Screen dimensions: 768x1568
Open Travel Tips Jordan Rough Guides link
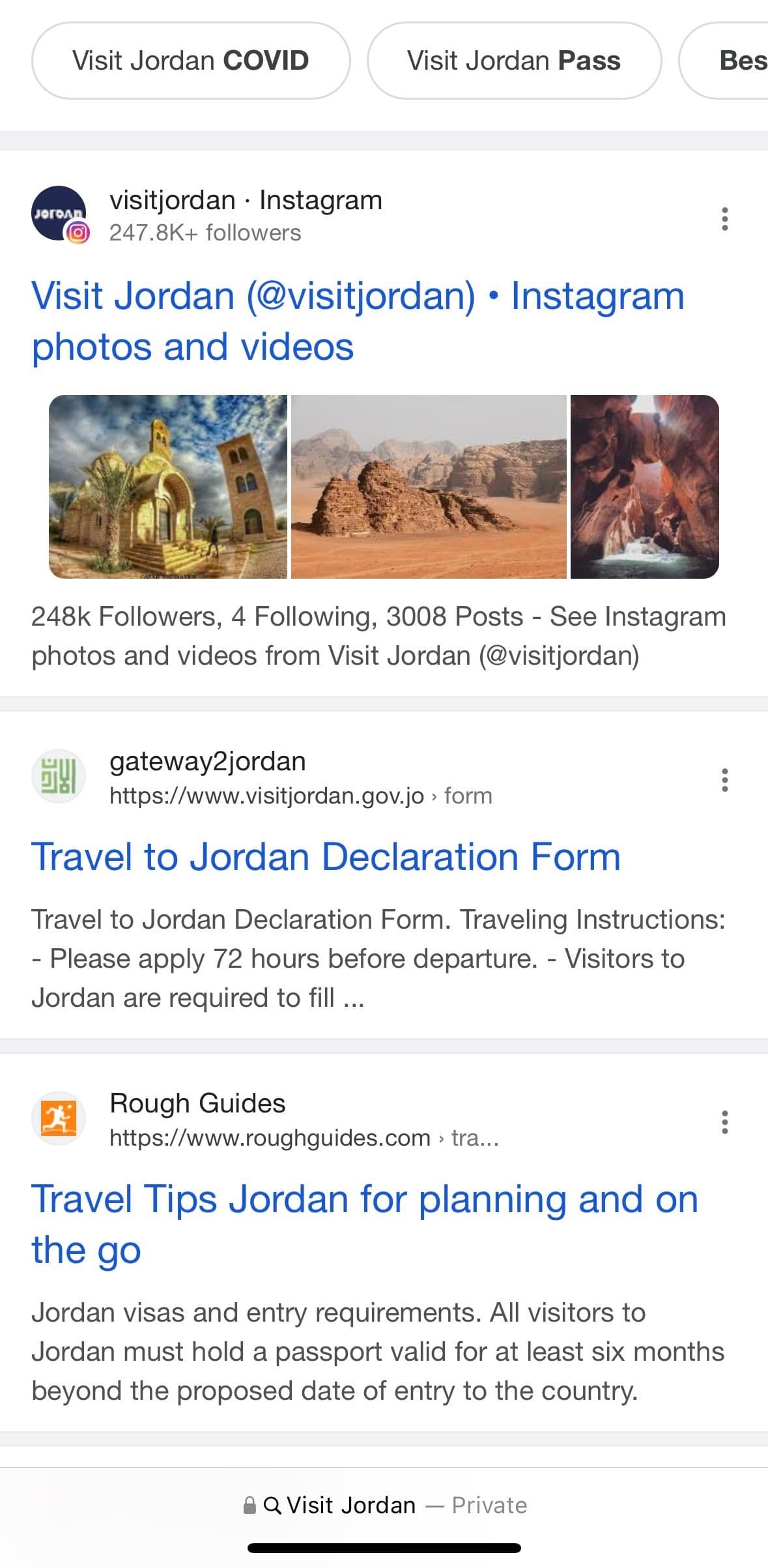click(x=364, y=1224)
